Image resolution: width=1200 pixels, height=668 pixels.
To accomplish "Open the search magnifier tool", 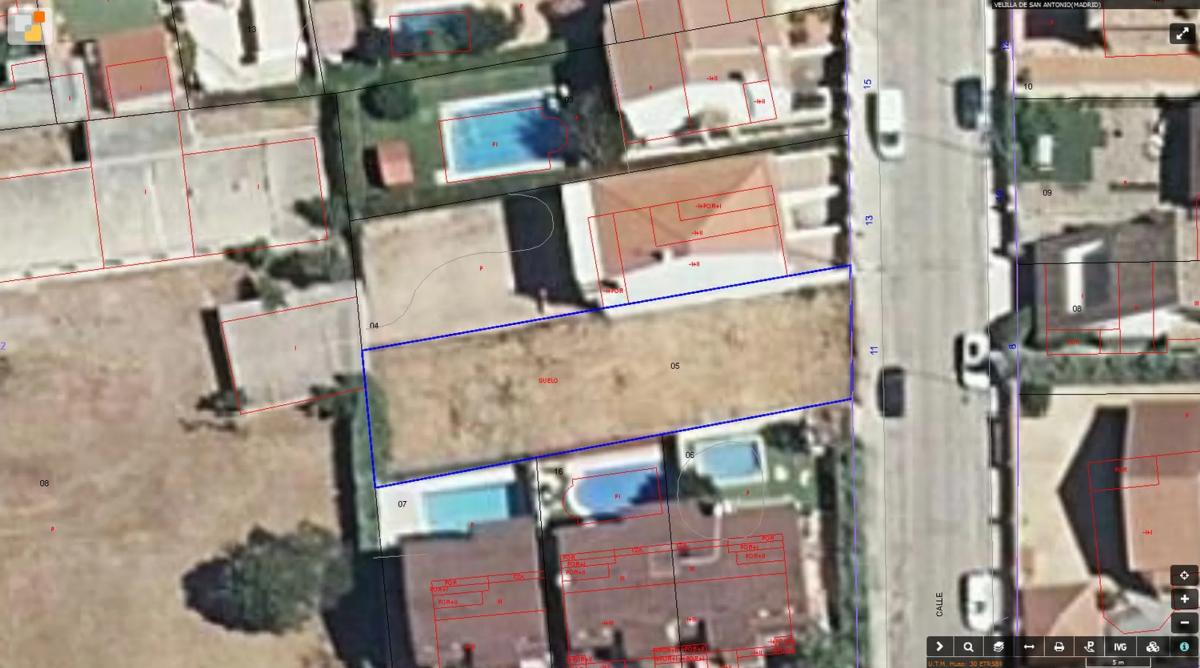I will 968,647.
